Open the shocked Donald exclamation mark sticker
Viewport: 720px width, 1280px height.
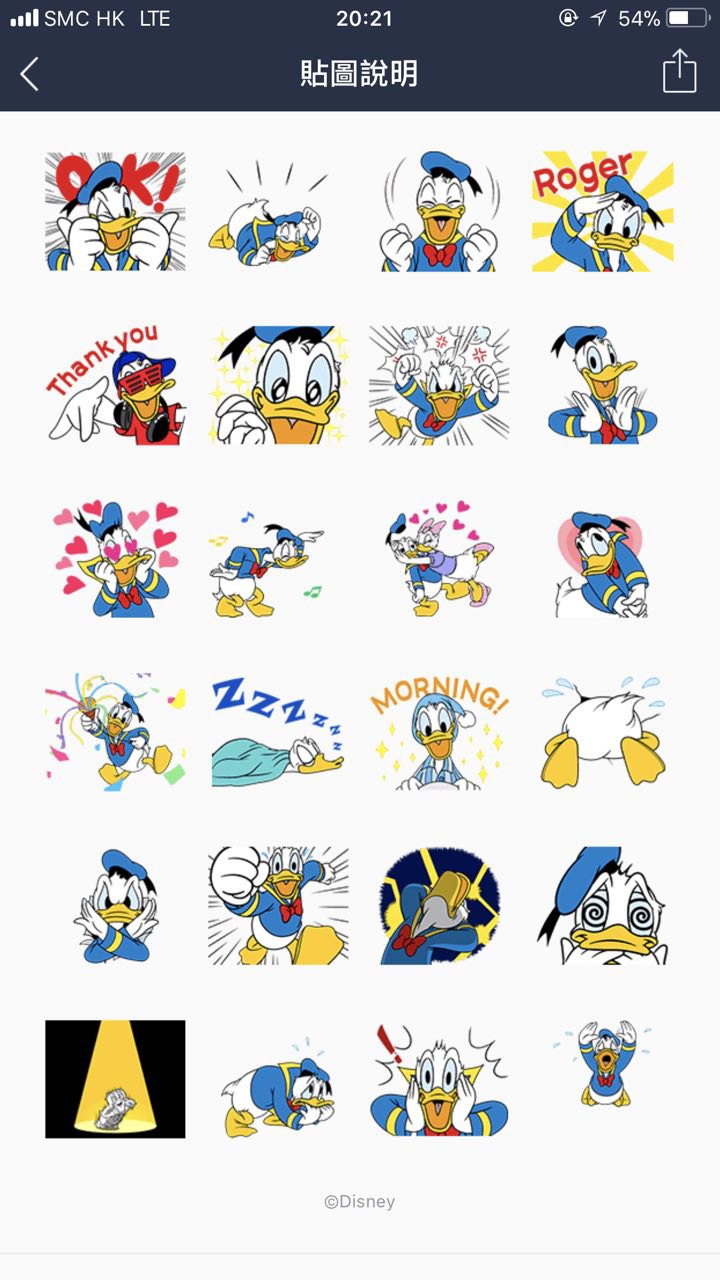[x=438, y=1078]
